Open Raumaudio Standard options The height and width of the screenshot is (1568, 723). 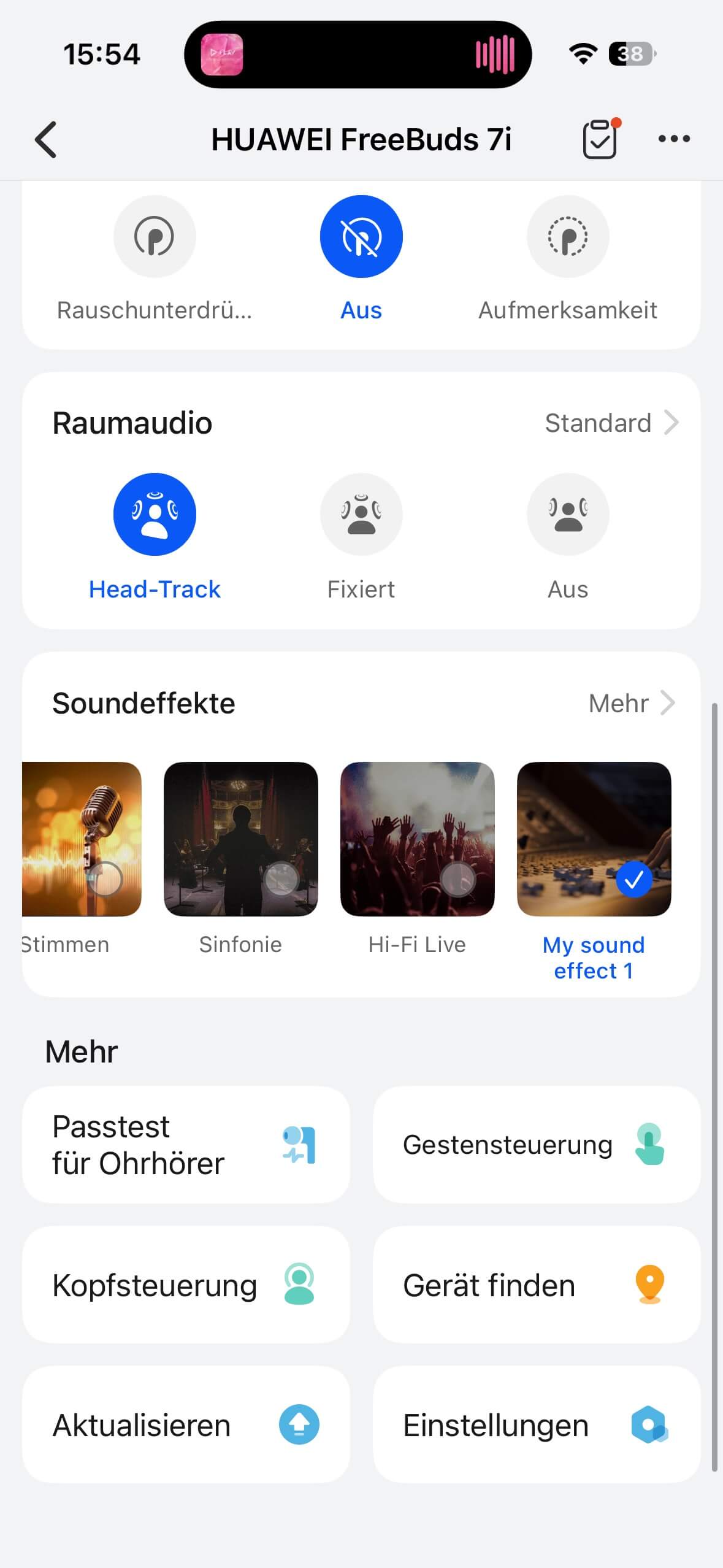point(611,423)
